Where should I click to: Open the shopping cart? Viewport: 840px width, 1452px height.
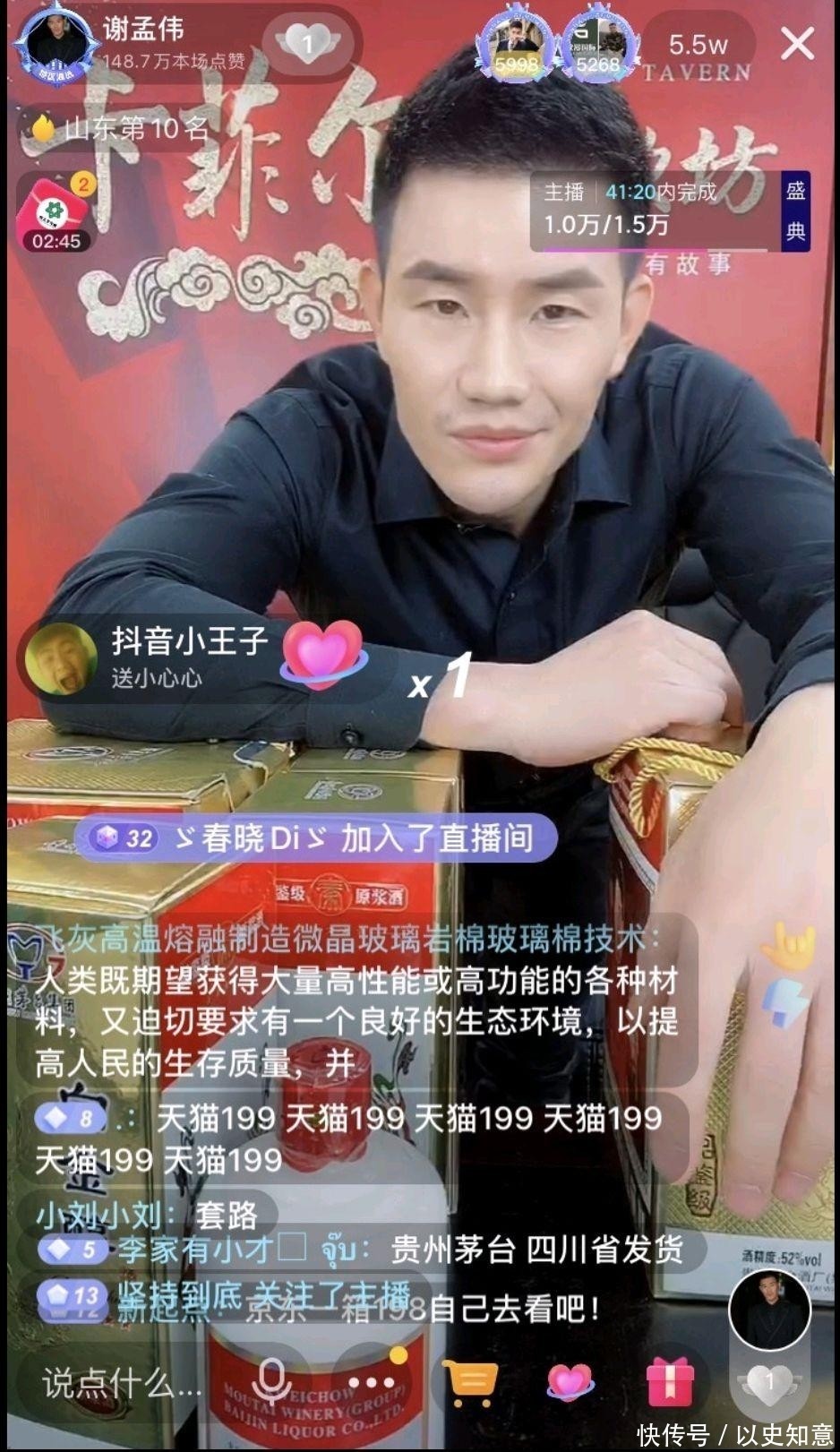[x=471, y=1384]
